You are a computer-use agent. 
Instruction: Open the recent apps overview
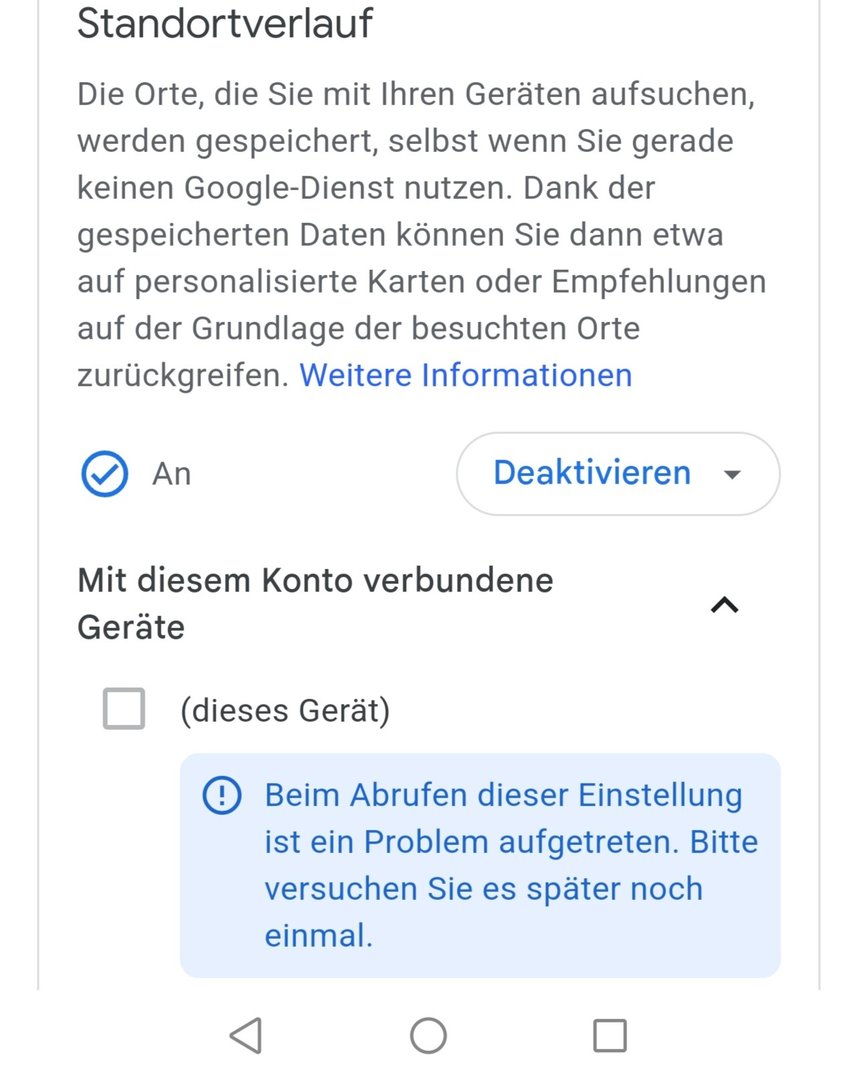(x=609, y=1035)
